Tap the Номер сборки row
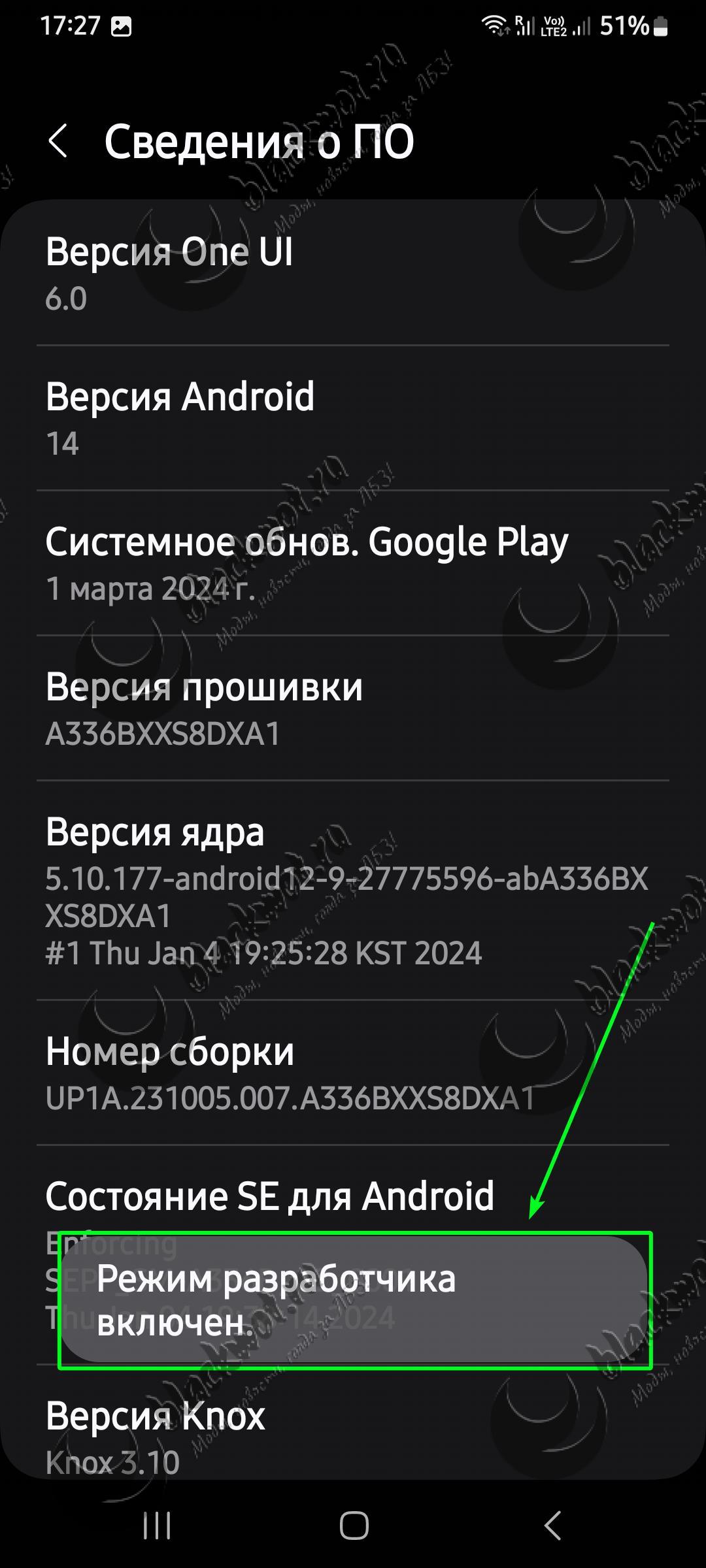 [353, 1072]
